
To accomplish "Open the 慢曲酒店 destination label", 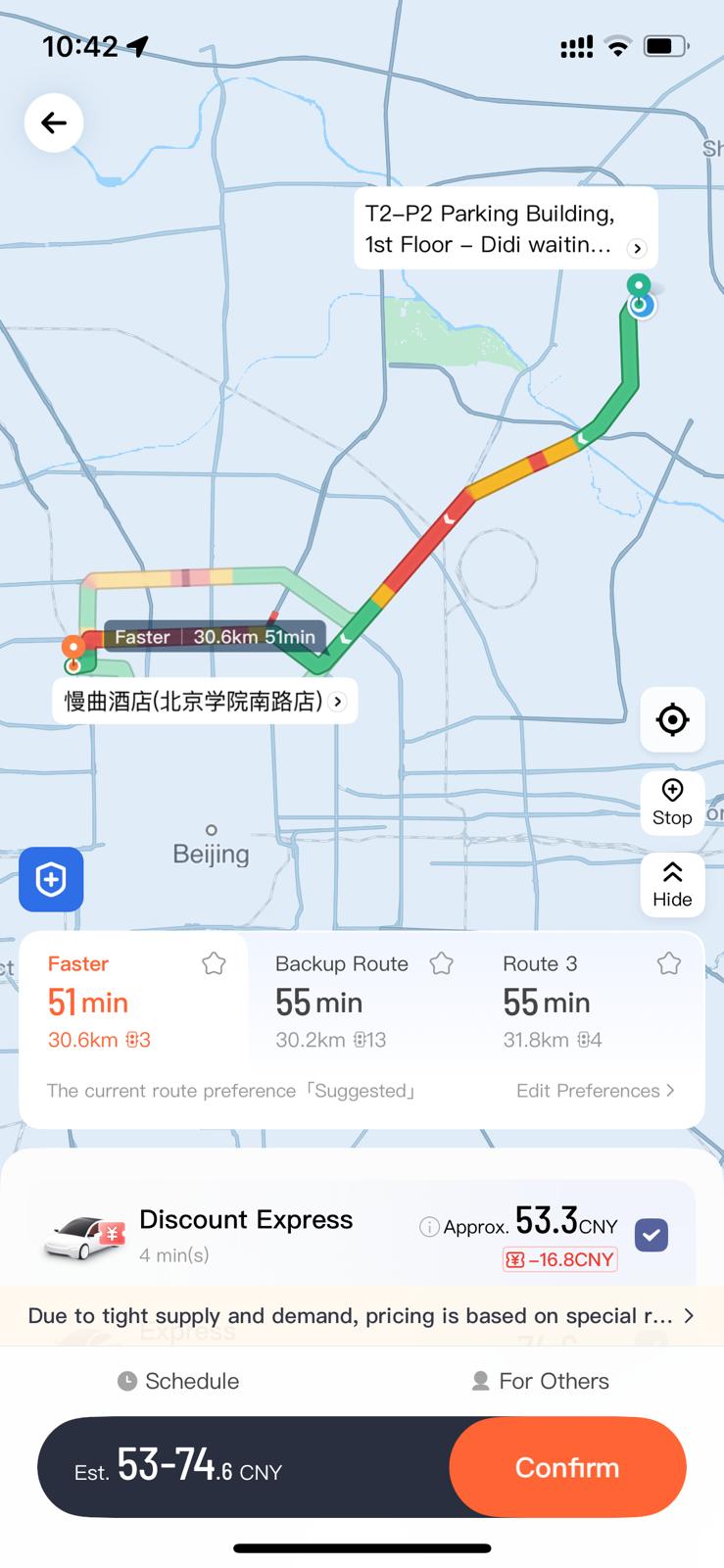I will coord(204,702).
